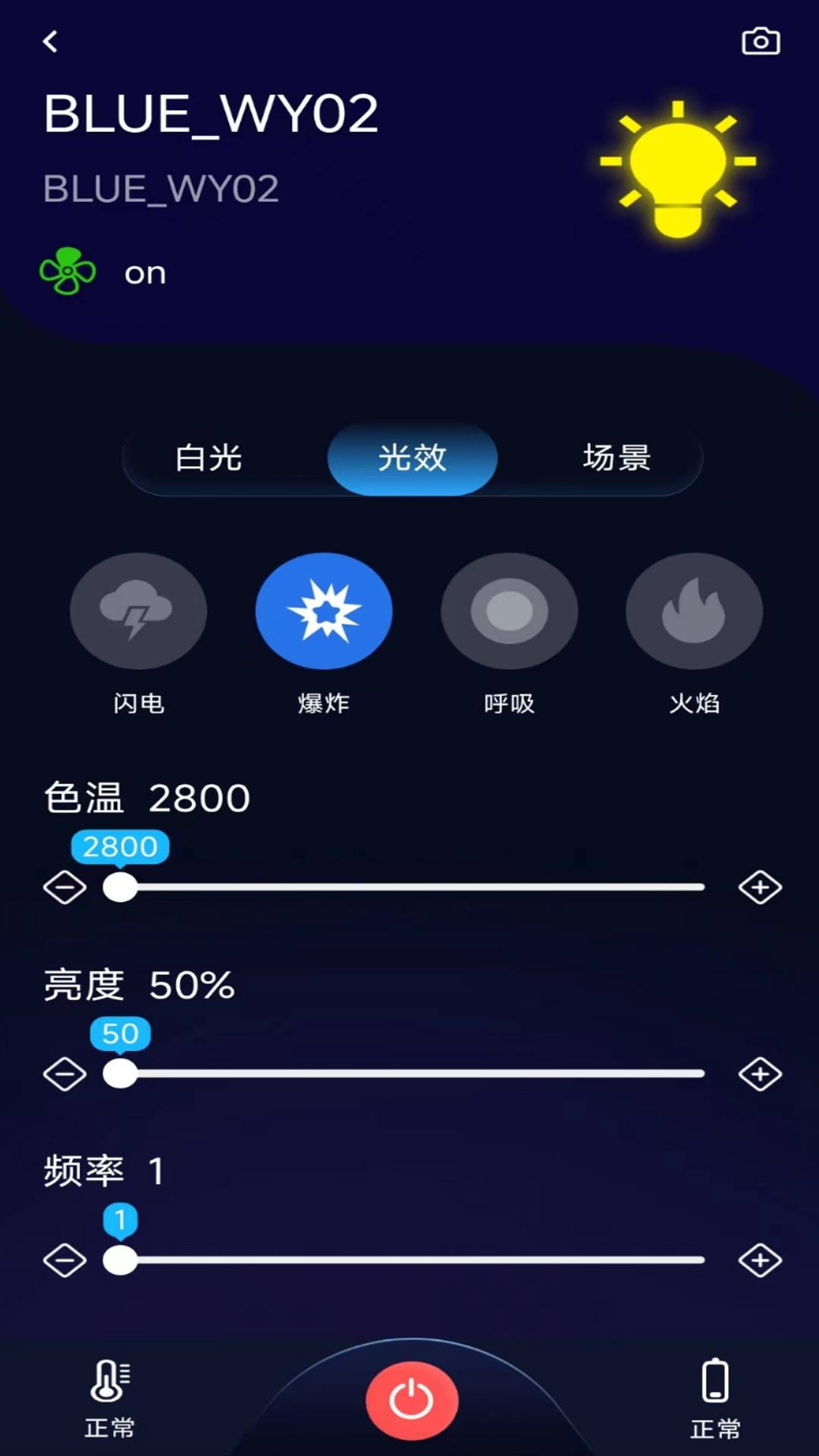Switch to the 场景 tab
Viewport: 819px width, 1456px height.
point(616,458)
